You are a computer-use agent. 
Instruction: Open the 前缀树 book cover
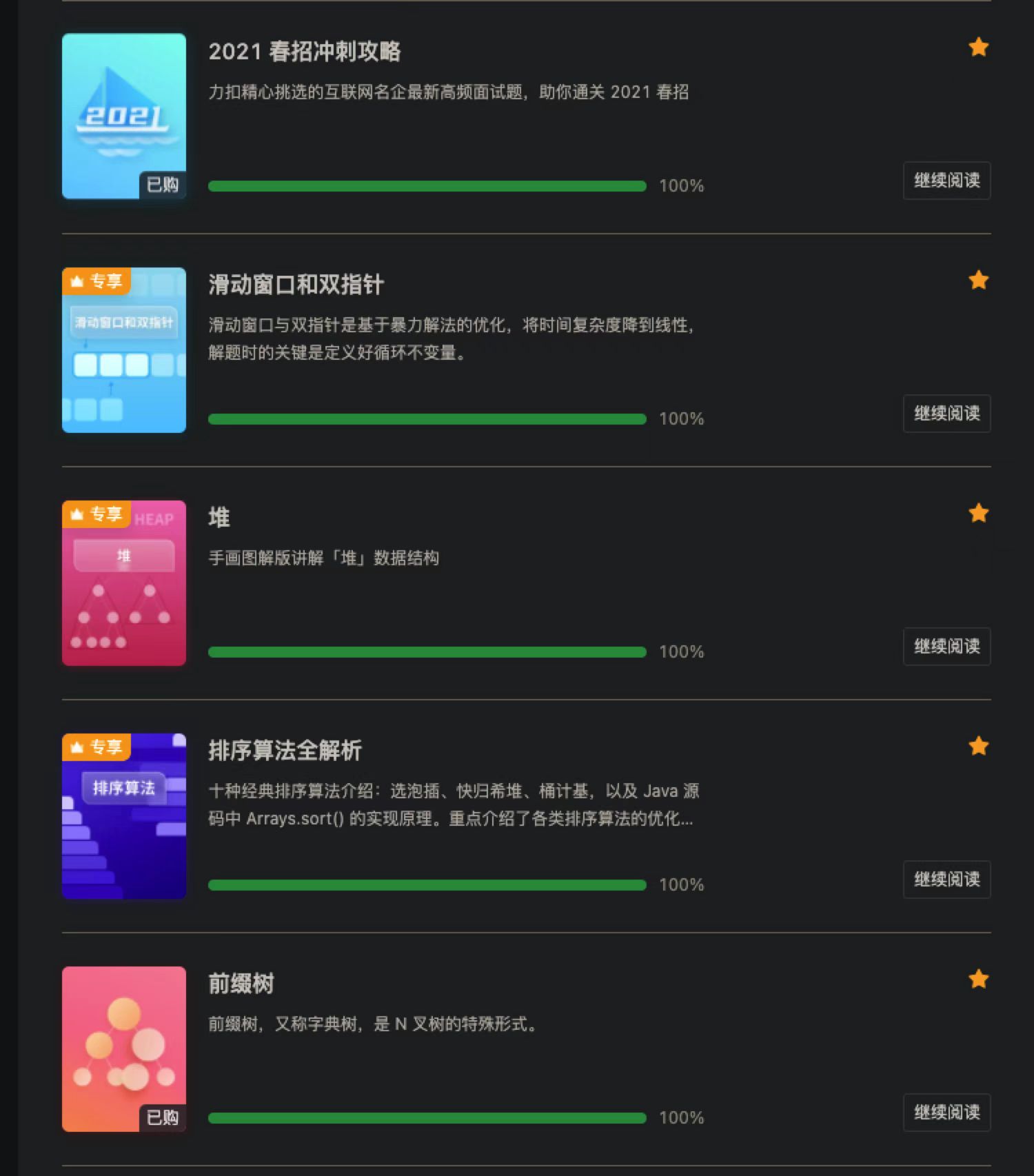click(x=124, y=1048)
